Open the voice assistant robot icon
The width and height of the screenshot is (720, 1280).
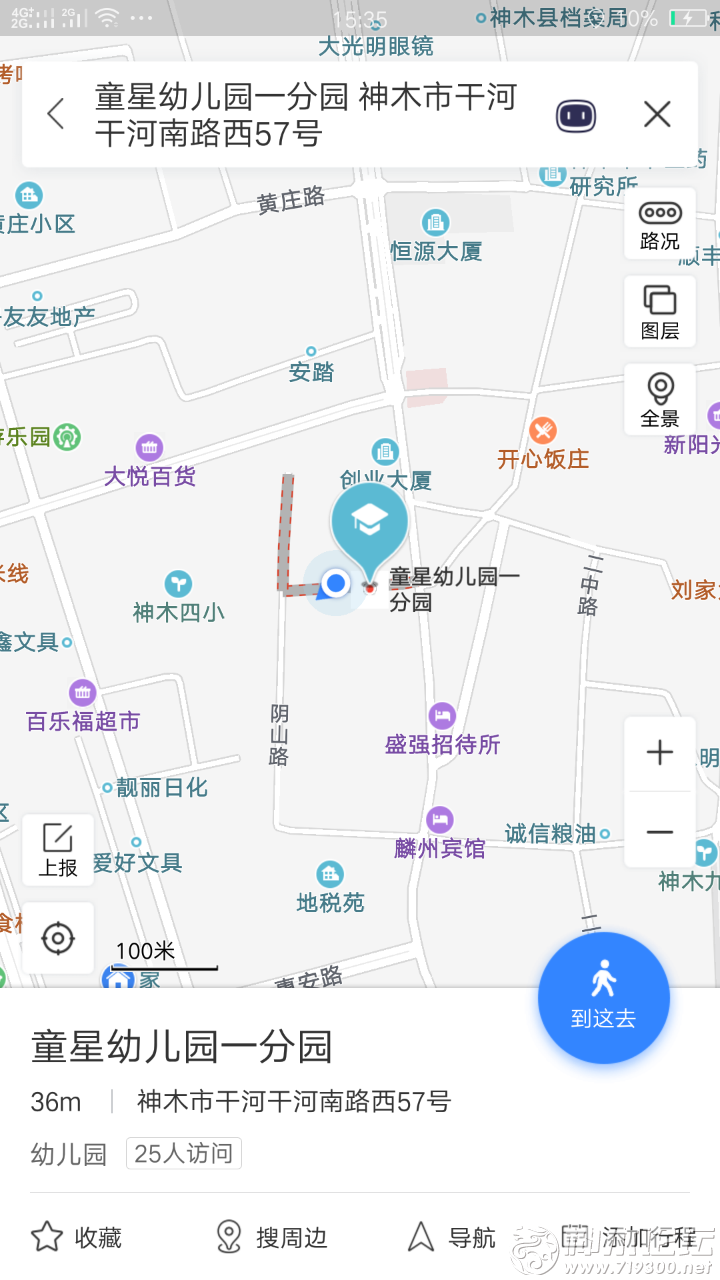pos(576,116)
